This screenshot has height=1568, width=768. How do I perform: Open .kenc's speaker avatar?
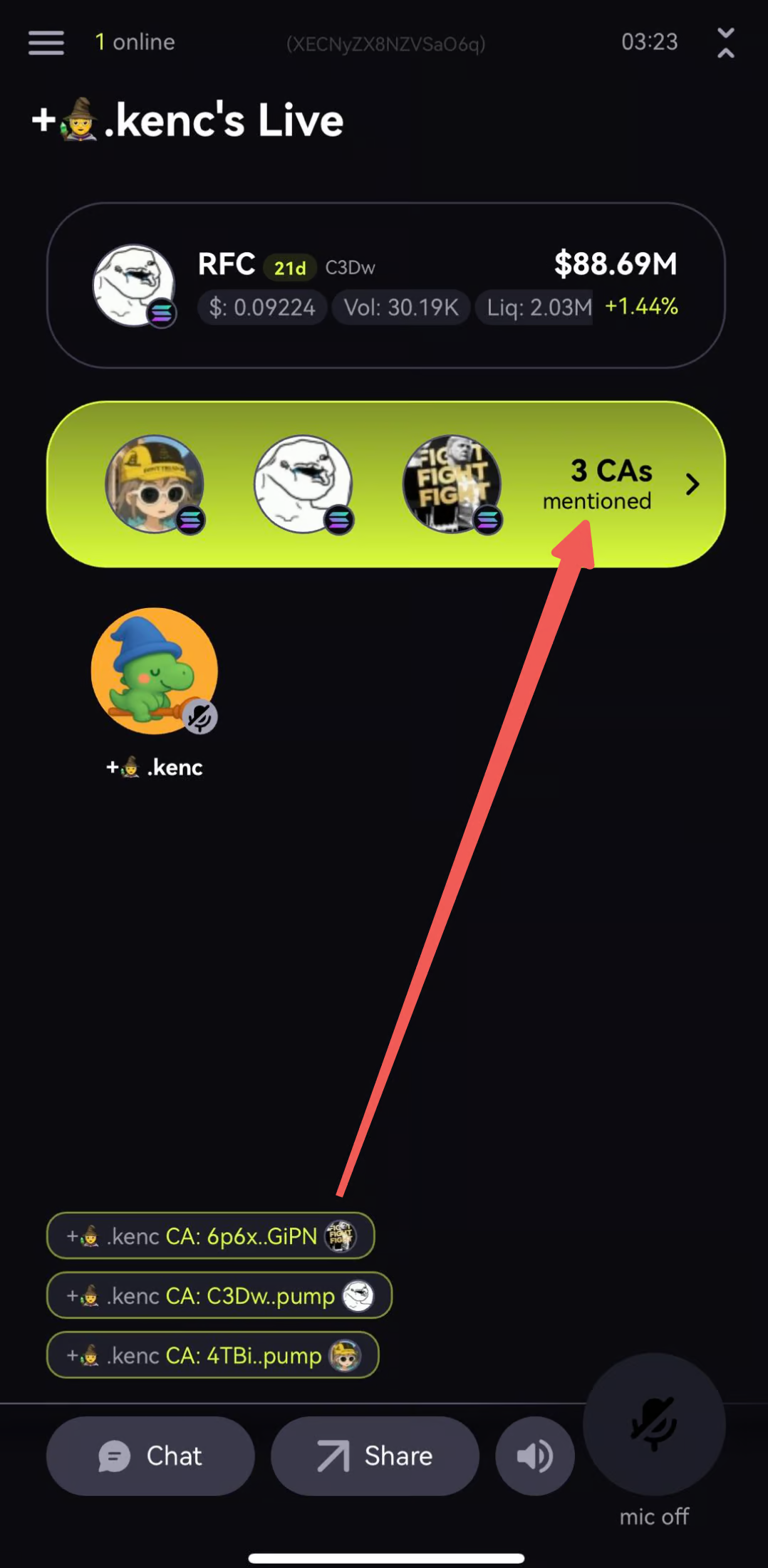[154, 671]
